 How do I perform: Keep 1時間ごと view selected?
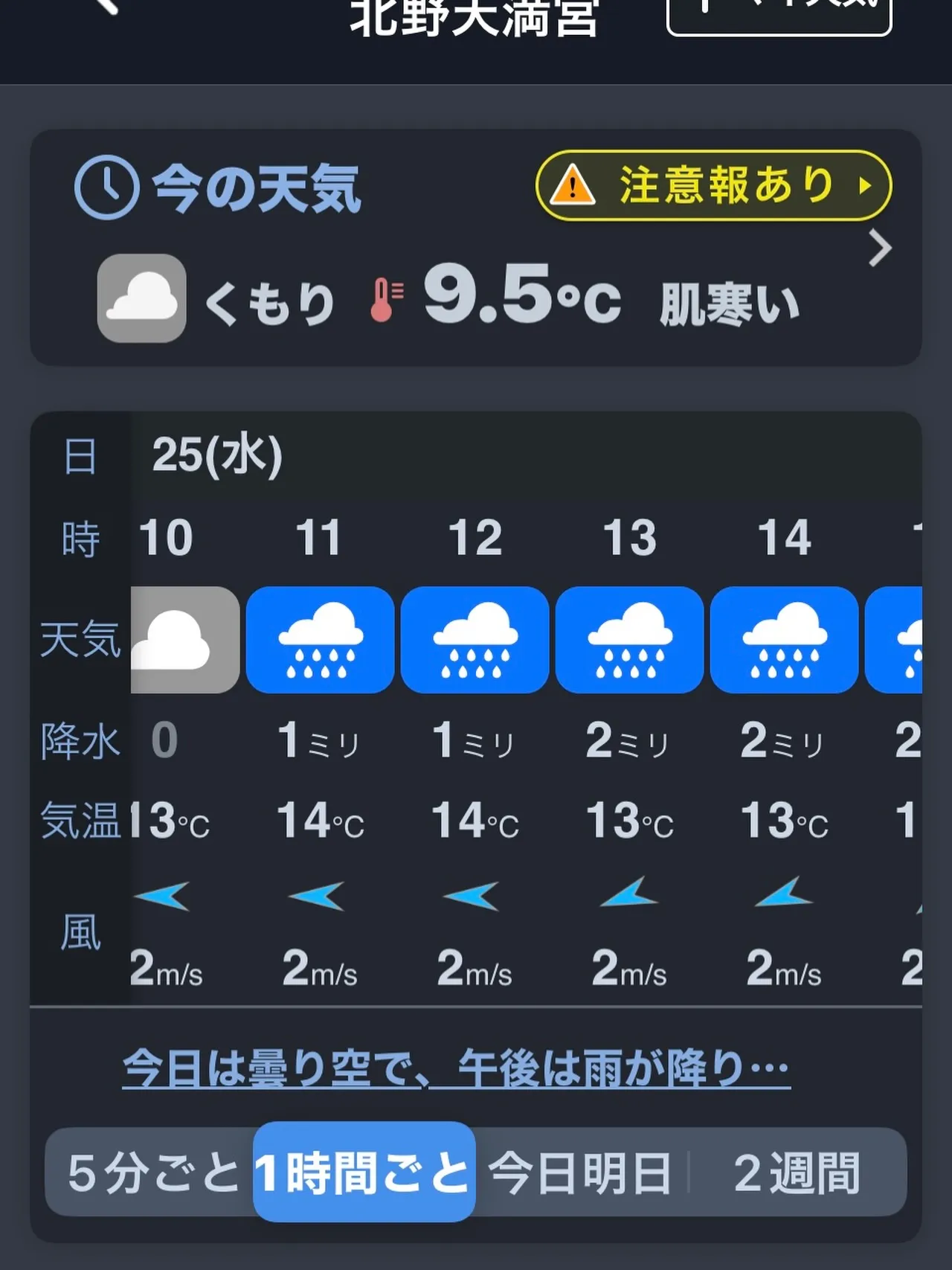point(362,1171)
